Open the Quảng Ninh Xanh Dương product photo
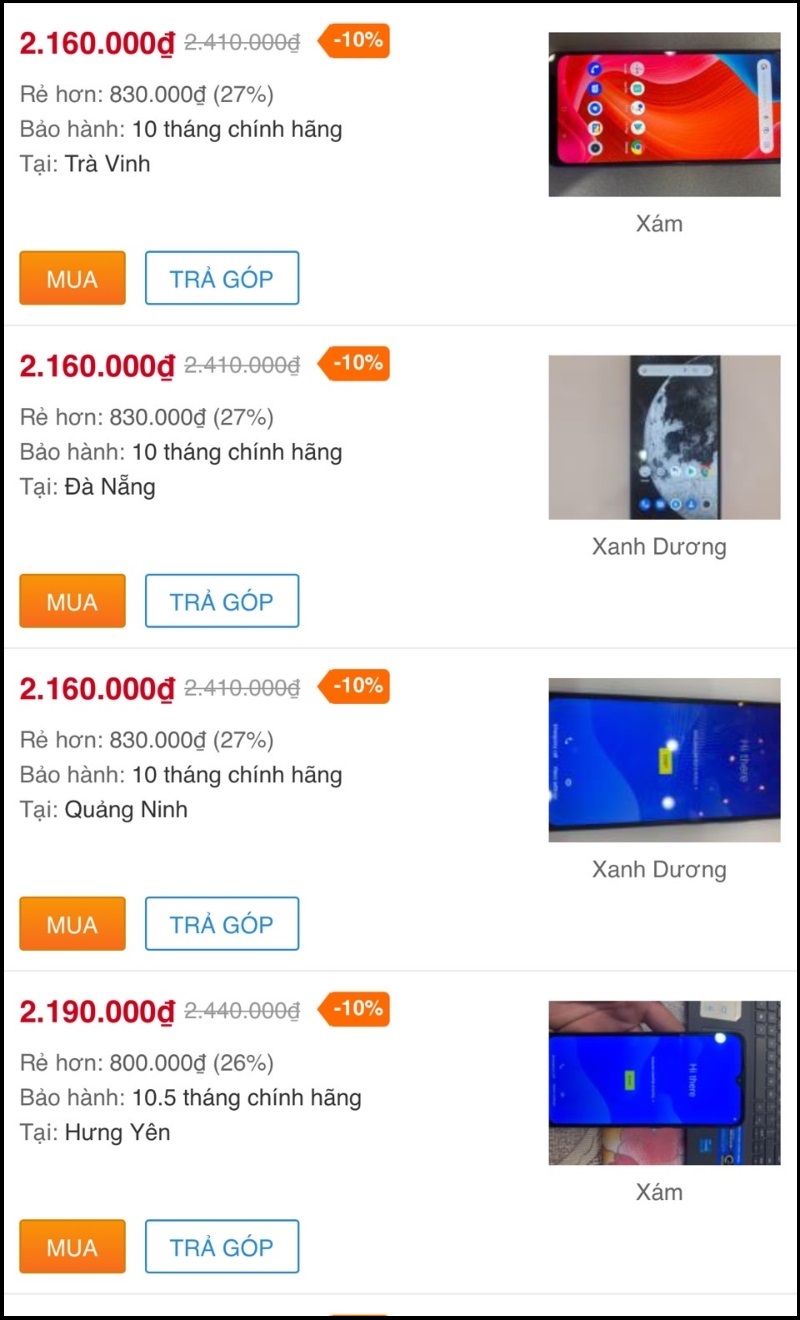This screenshot has height=1320, width=800. pyautogui.click(x=663, y=758)
